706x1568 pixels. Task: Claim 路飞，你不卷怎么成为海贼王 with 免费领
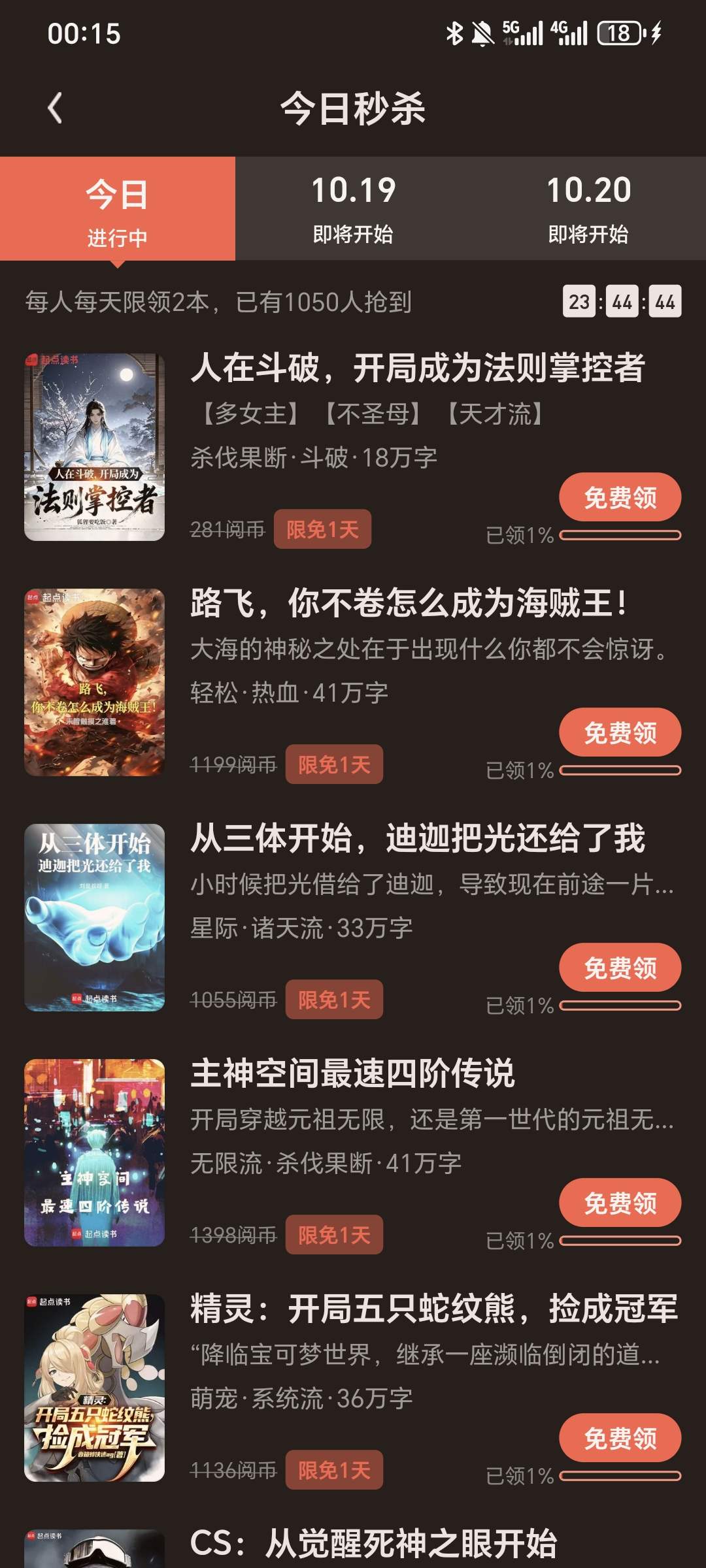[620, 732]
